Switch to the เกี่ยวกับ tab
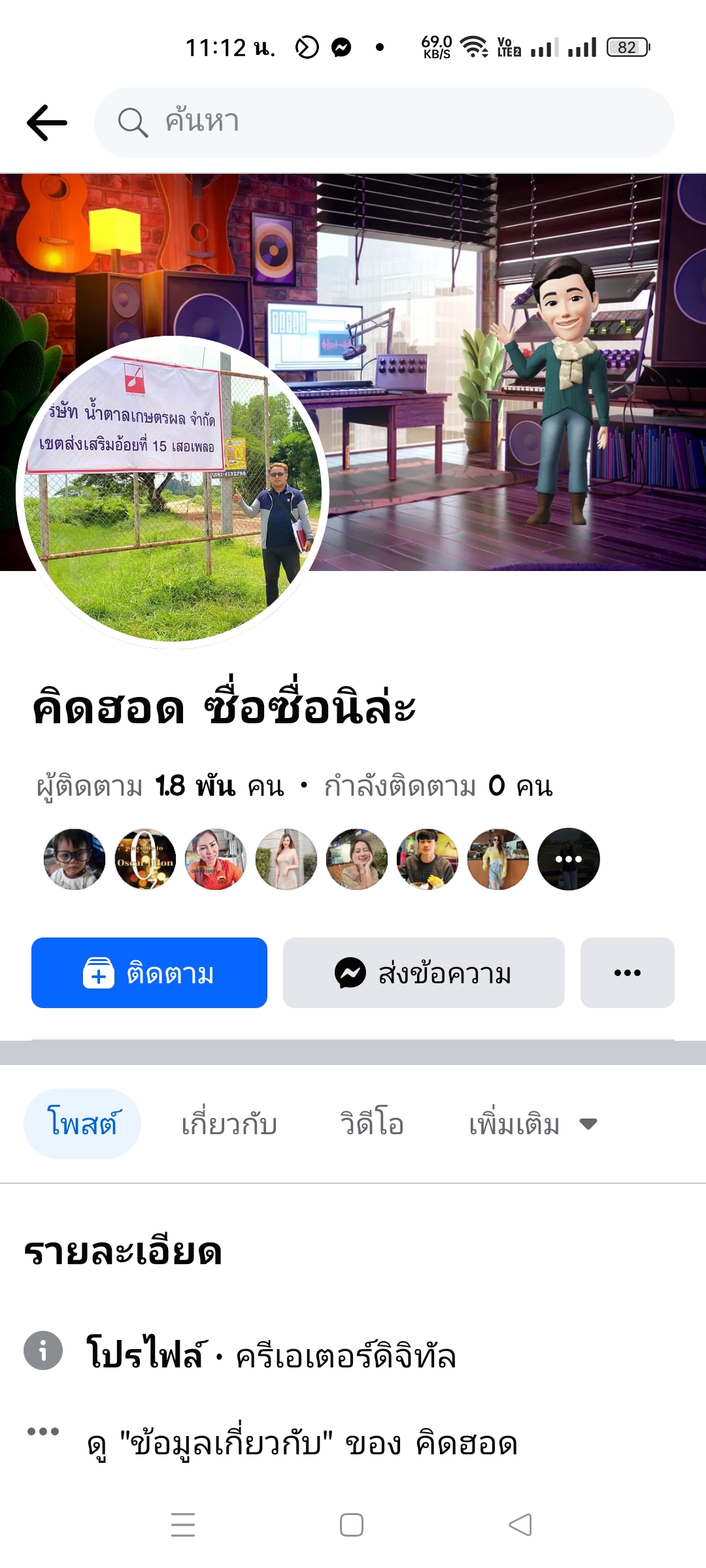 229,1124
